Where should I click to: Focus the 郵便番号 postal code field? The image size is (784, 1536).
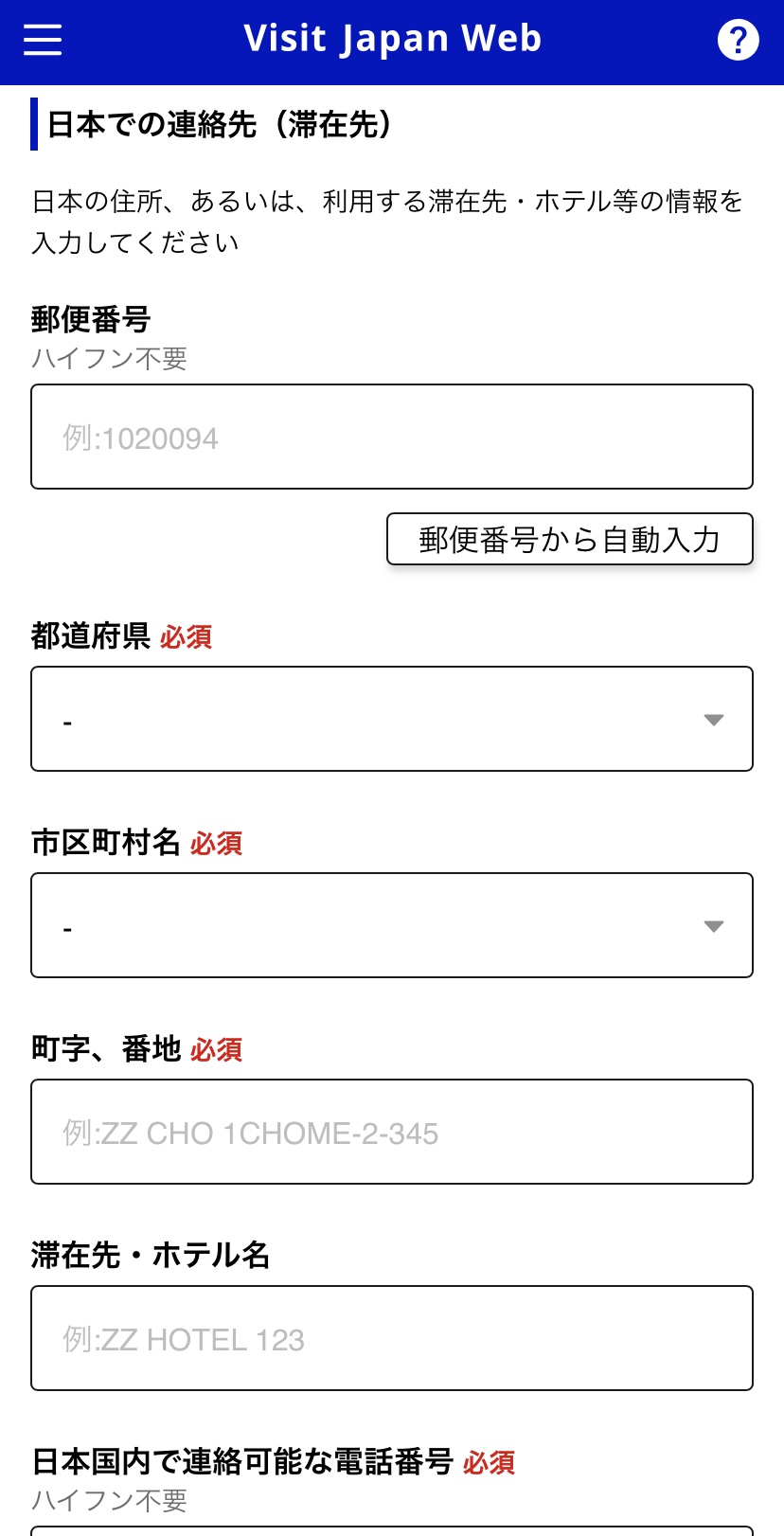(392, 437)
